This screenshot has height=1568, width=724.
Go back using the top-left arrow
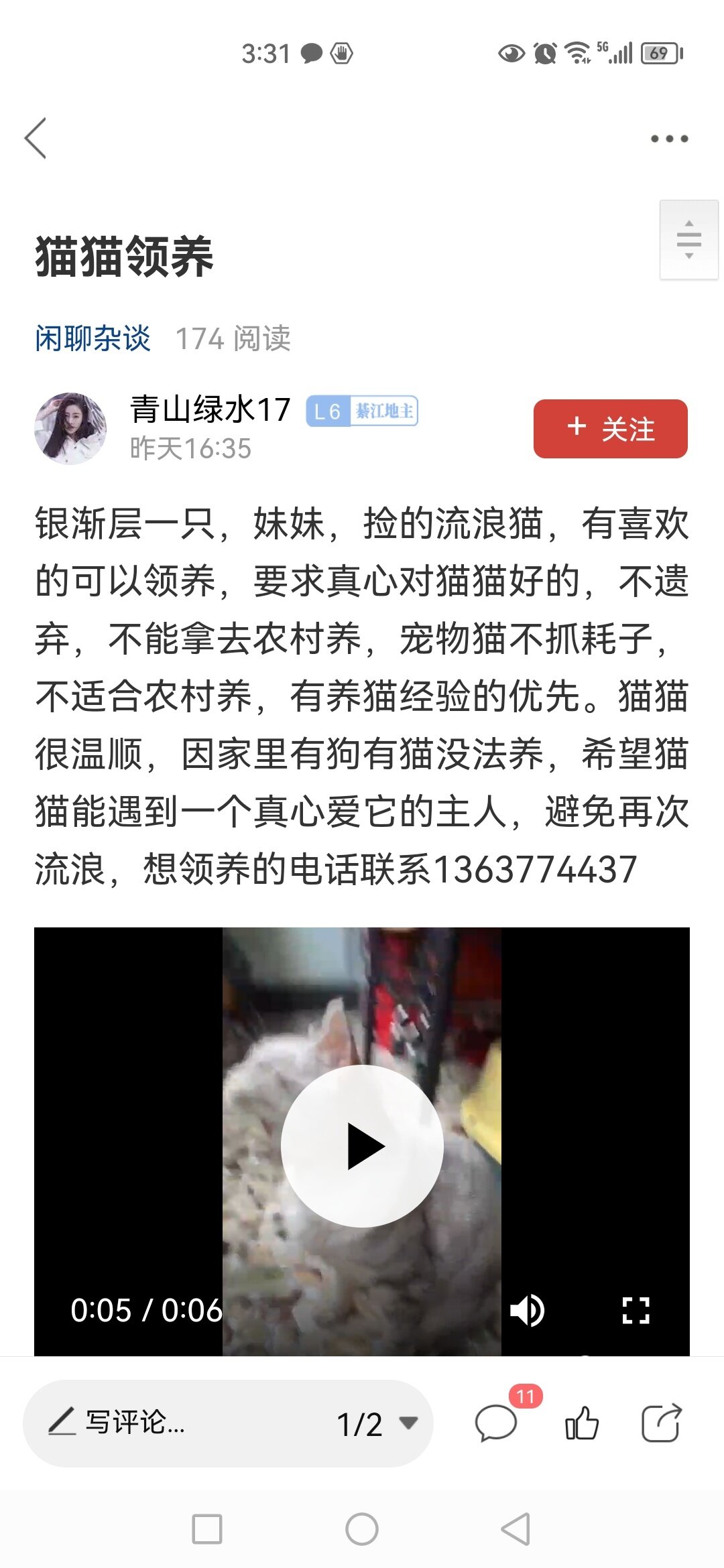[36, 138]
